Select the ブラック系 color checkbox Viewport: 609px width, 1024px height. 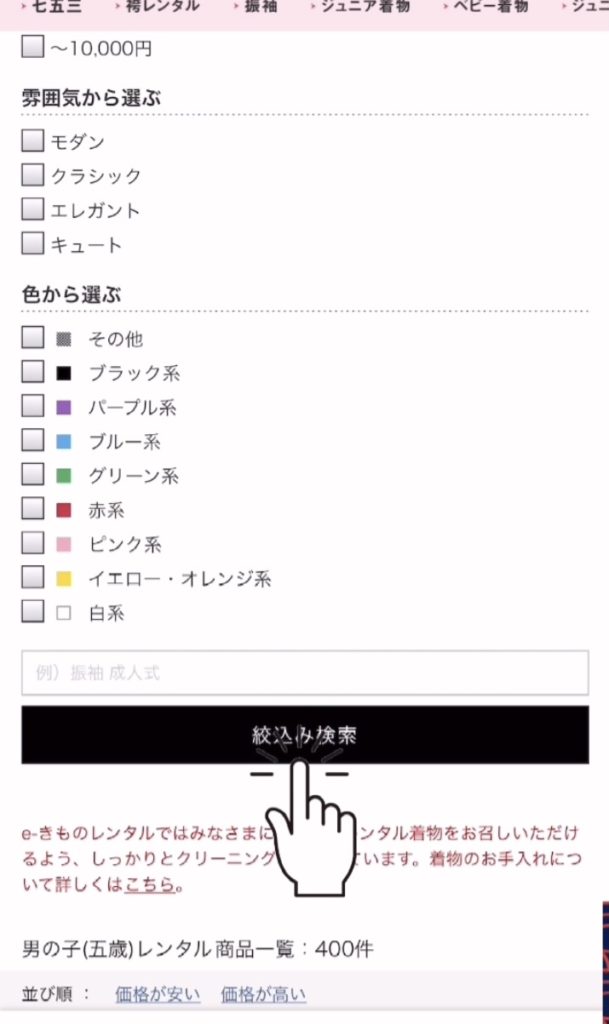(33, 372)
